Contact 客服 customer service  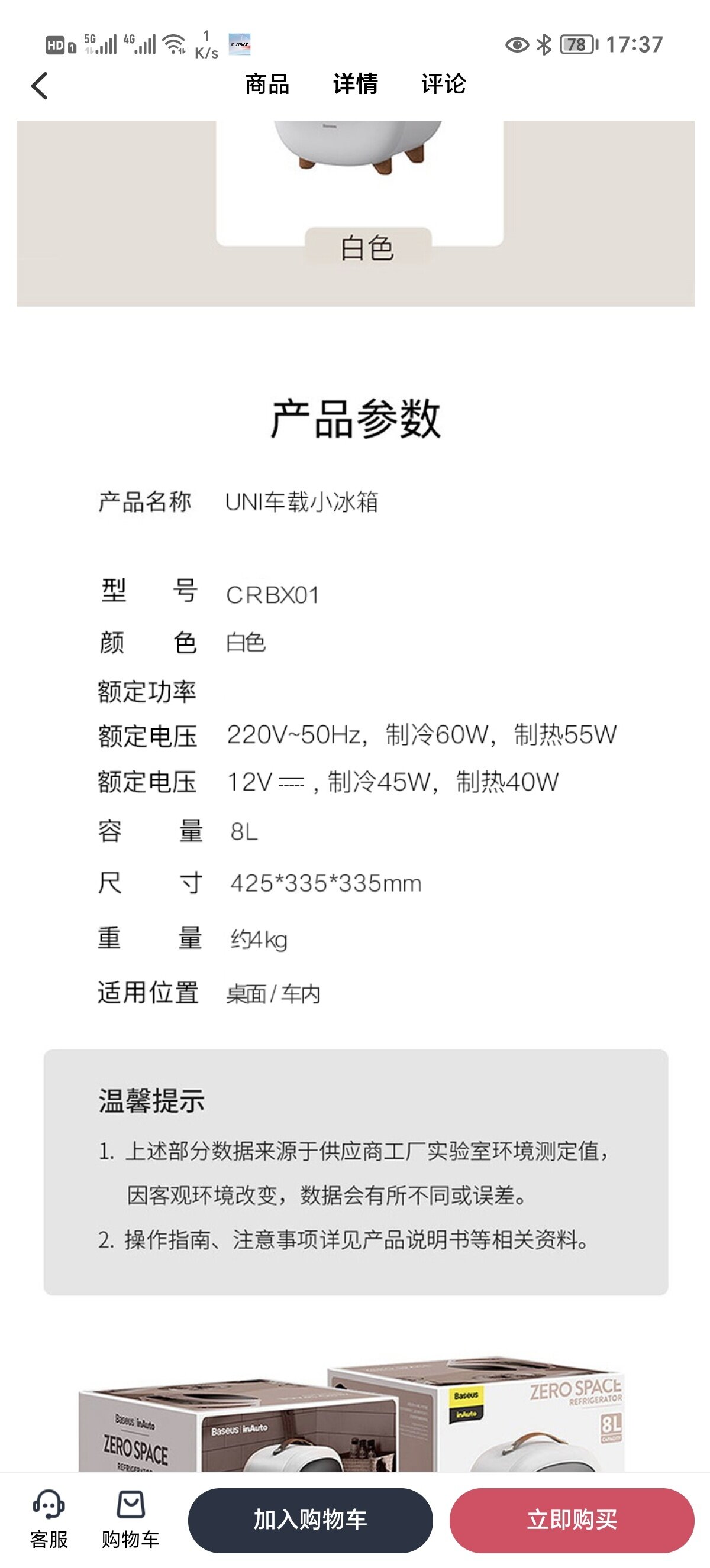(49, 1520)
